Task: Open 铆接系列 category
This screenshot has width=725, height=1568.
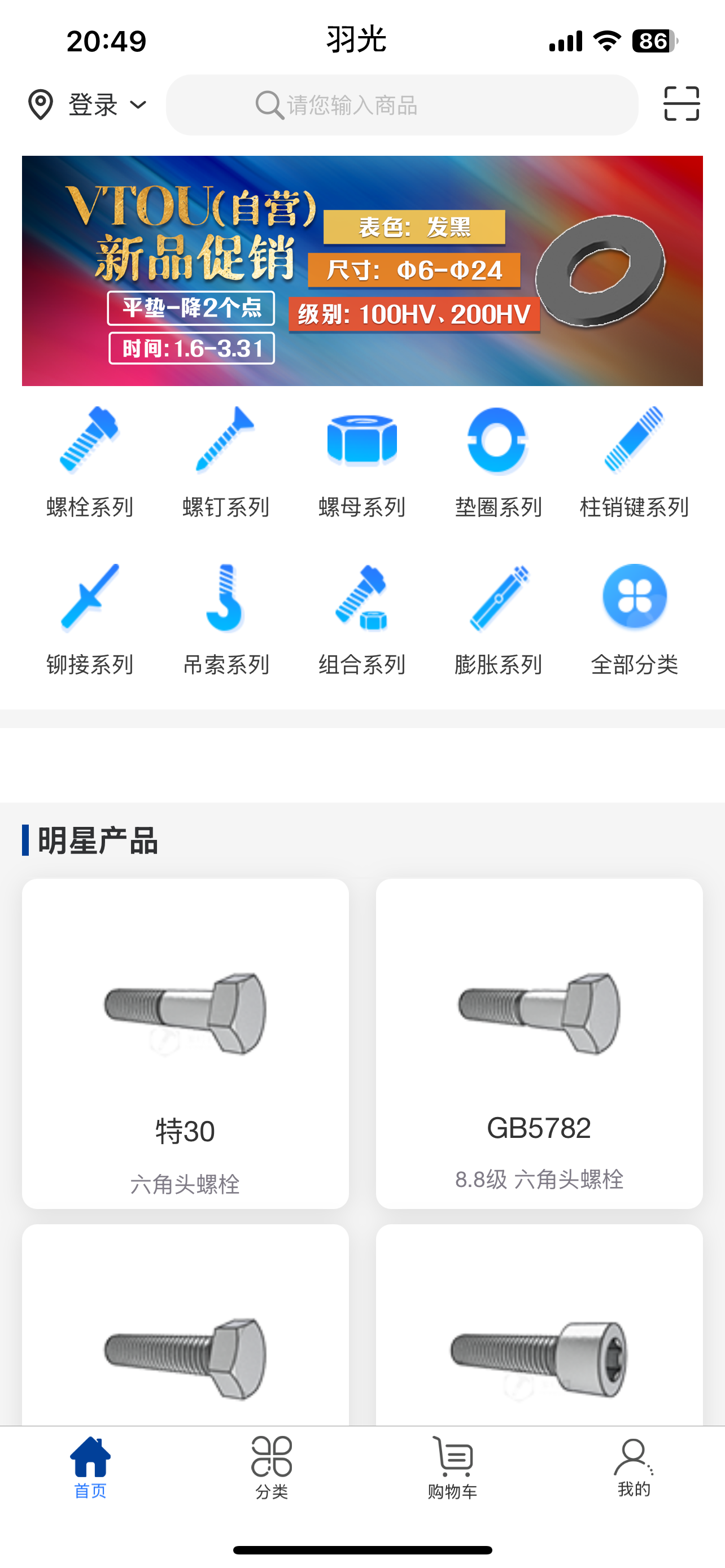Action: click(x=90, y=619)
